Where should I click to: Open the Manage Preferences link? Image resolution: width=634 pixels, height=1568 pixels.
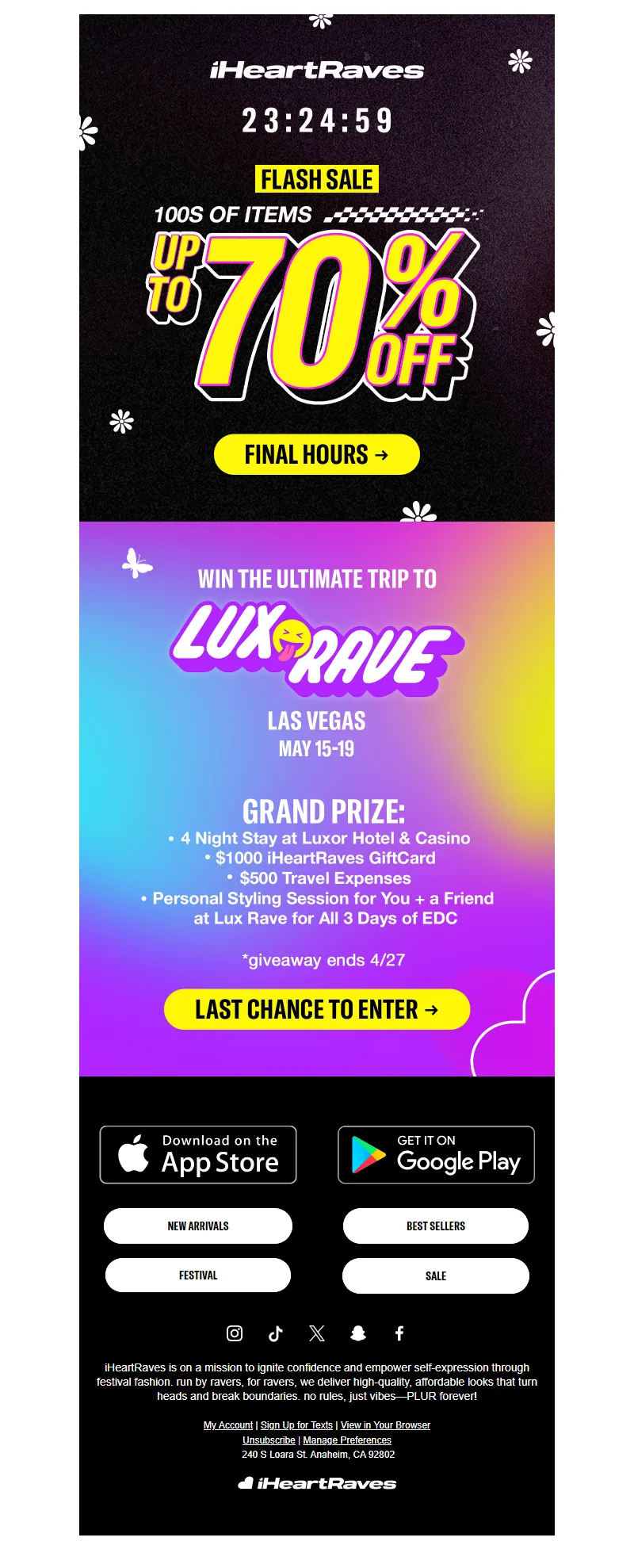[347, 1440]
